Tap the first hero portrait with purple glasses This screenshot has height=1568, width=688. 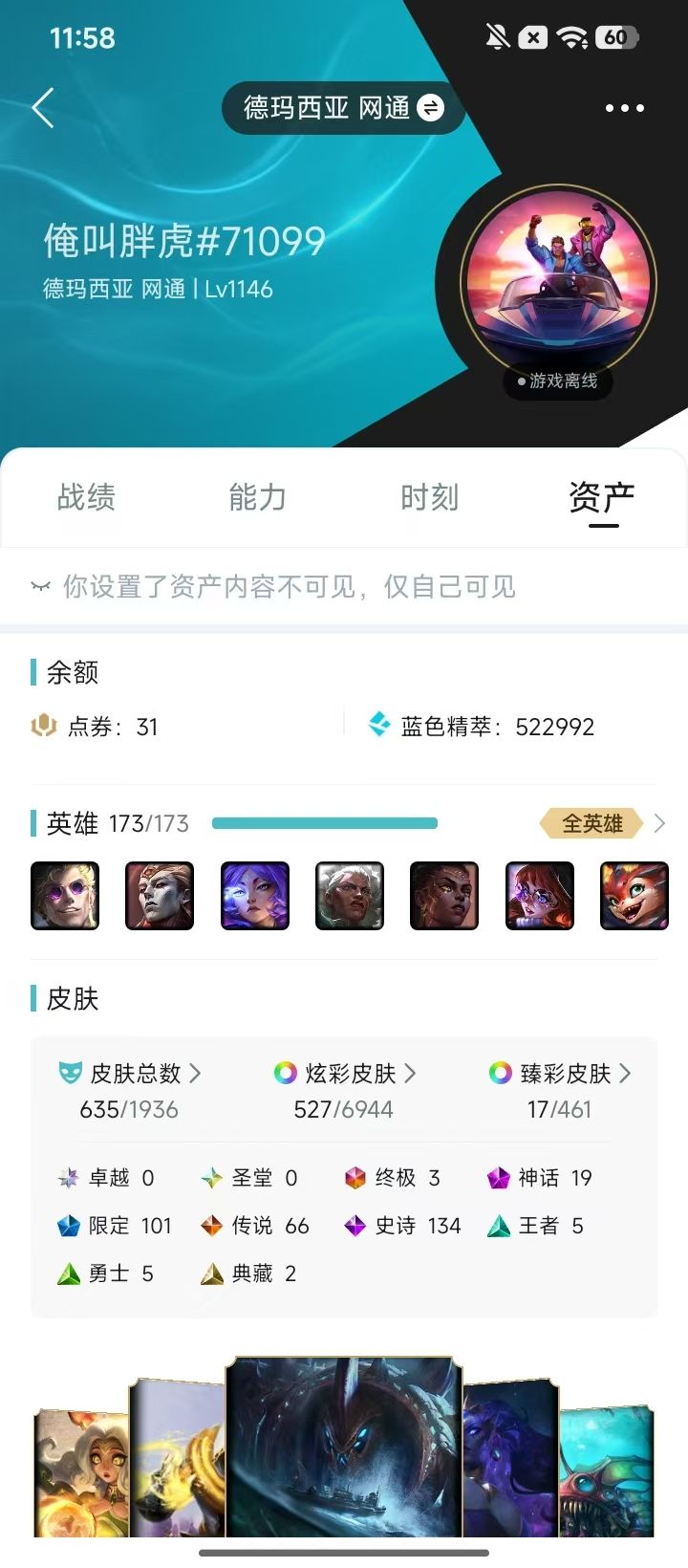[65, 896]
